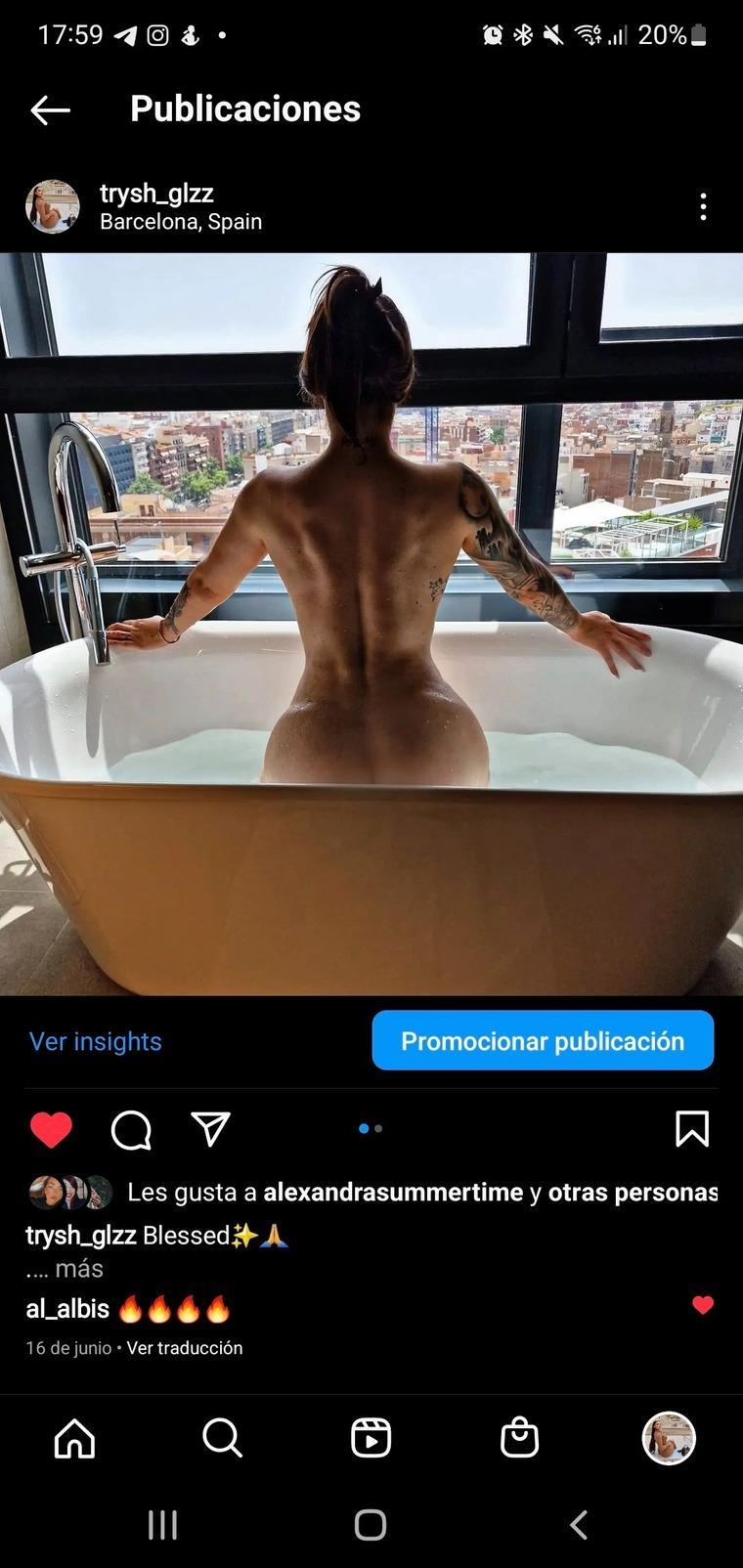Tap Promocionar publicación button

click(543, 1041)
